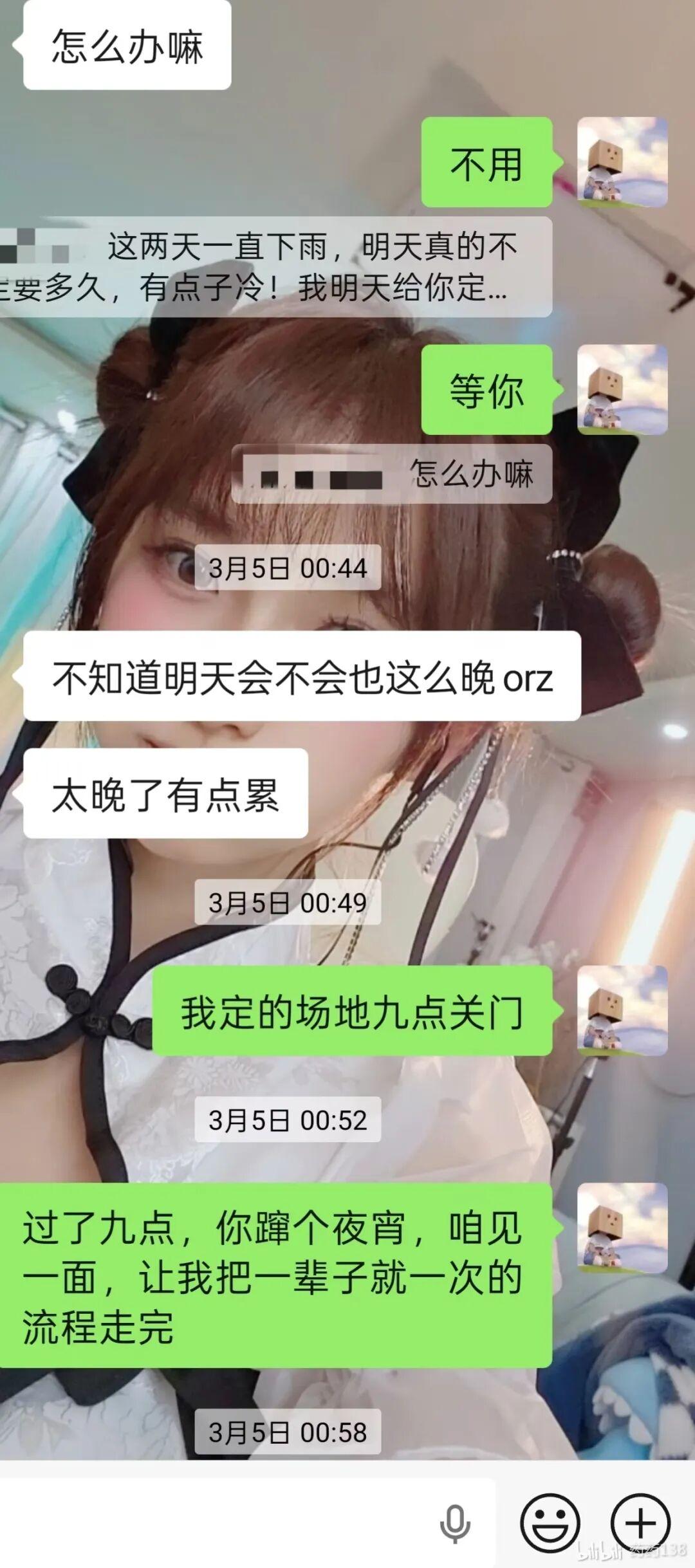Tap the avatar next to 等你
This screenshot has height=1568, width=695.
pos(622,390)
